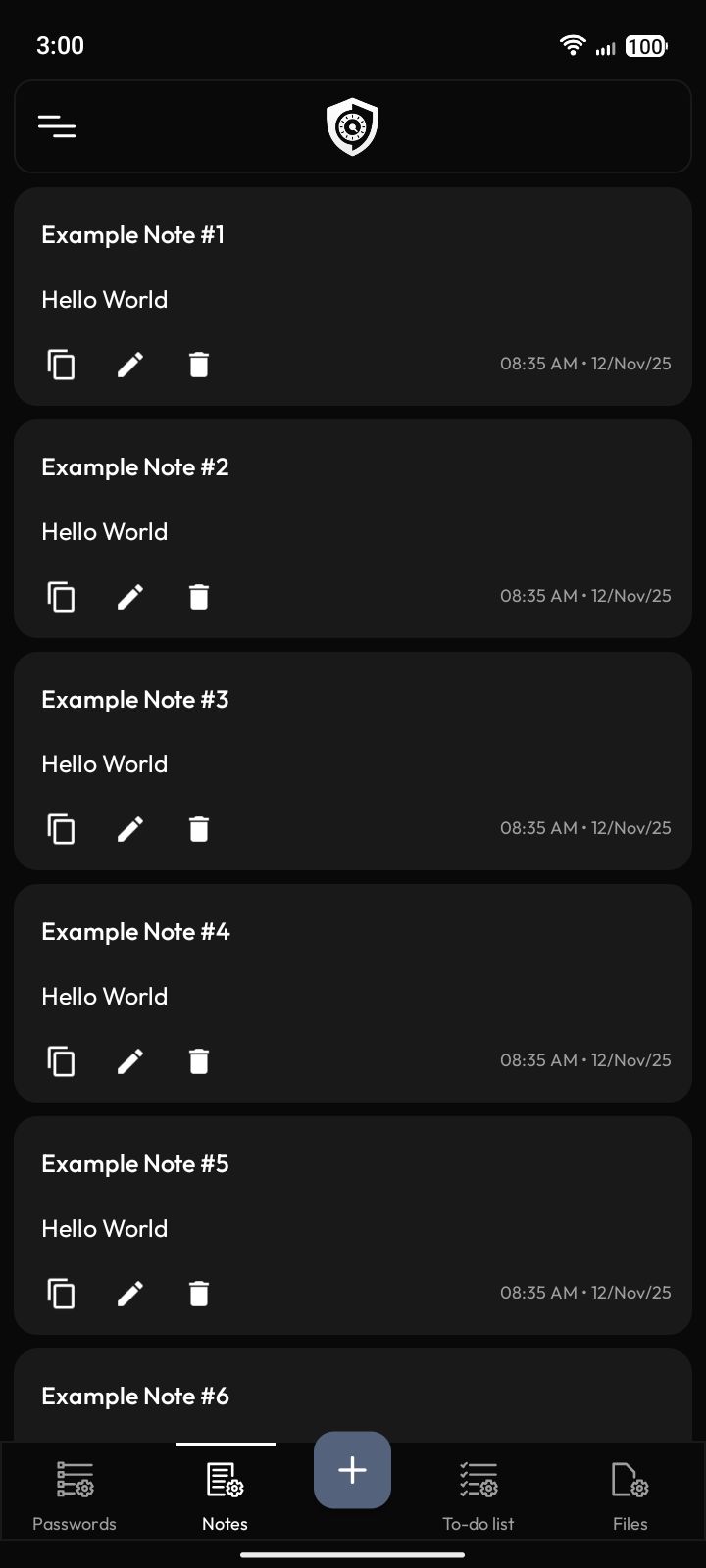Copy Example Note #5
706x1568 pixels.
click(x=61, y=1294)
